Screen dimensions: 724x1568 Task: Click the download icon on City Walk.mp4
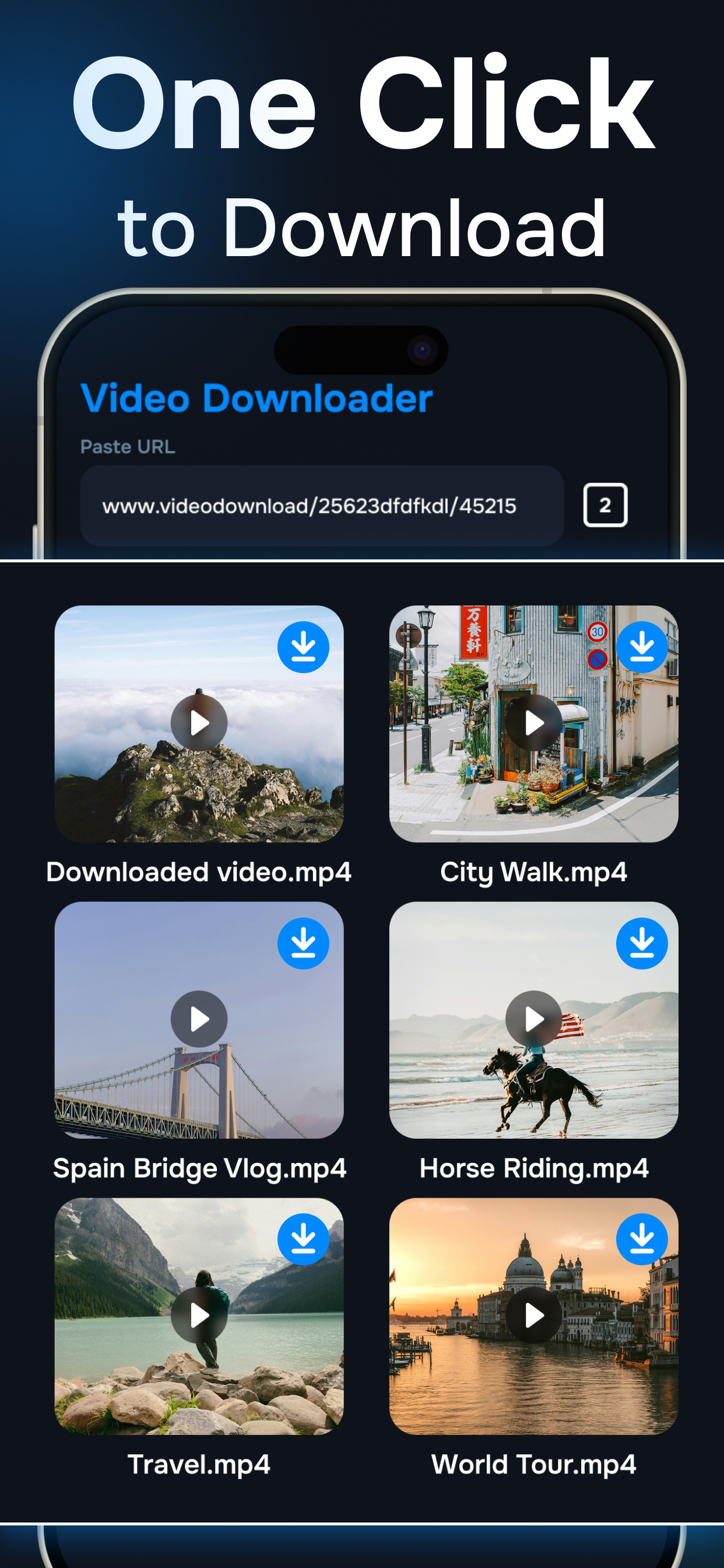click(642, 646)
